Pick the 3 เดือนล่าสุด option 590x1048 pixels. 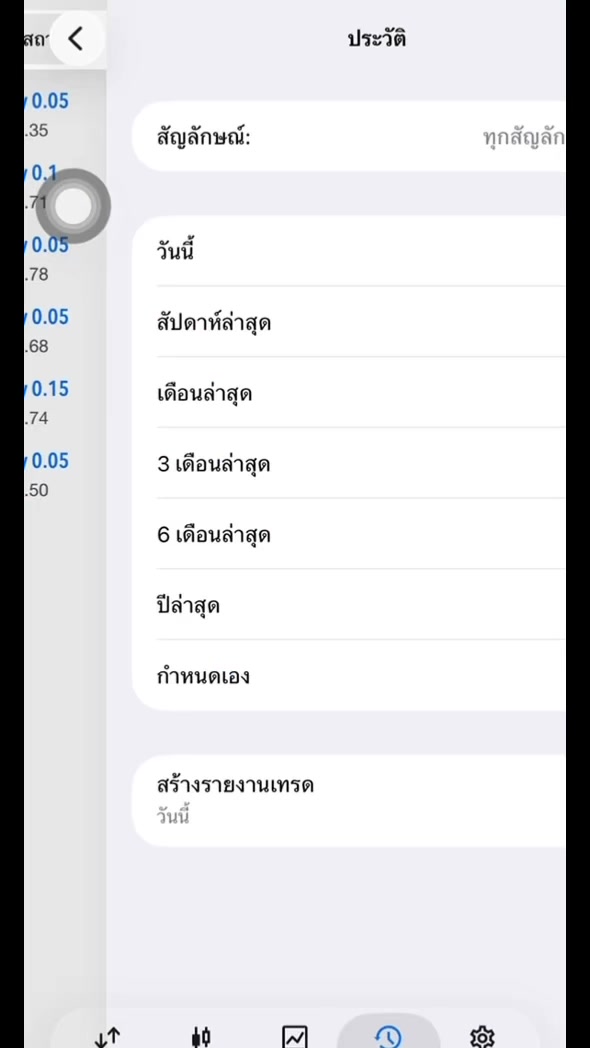click(x=349, y=465)
